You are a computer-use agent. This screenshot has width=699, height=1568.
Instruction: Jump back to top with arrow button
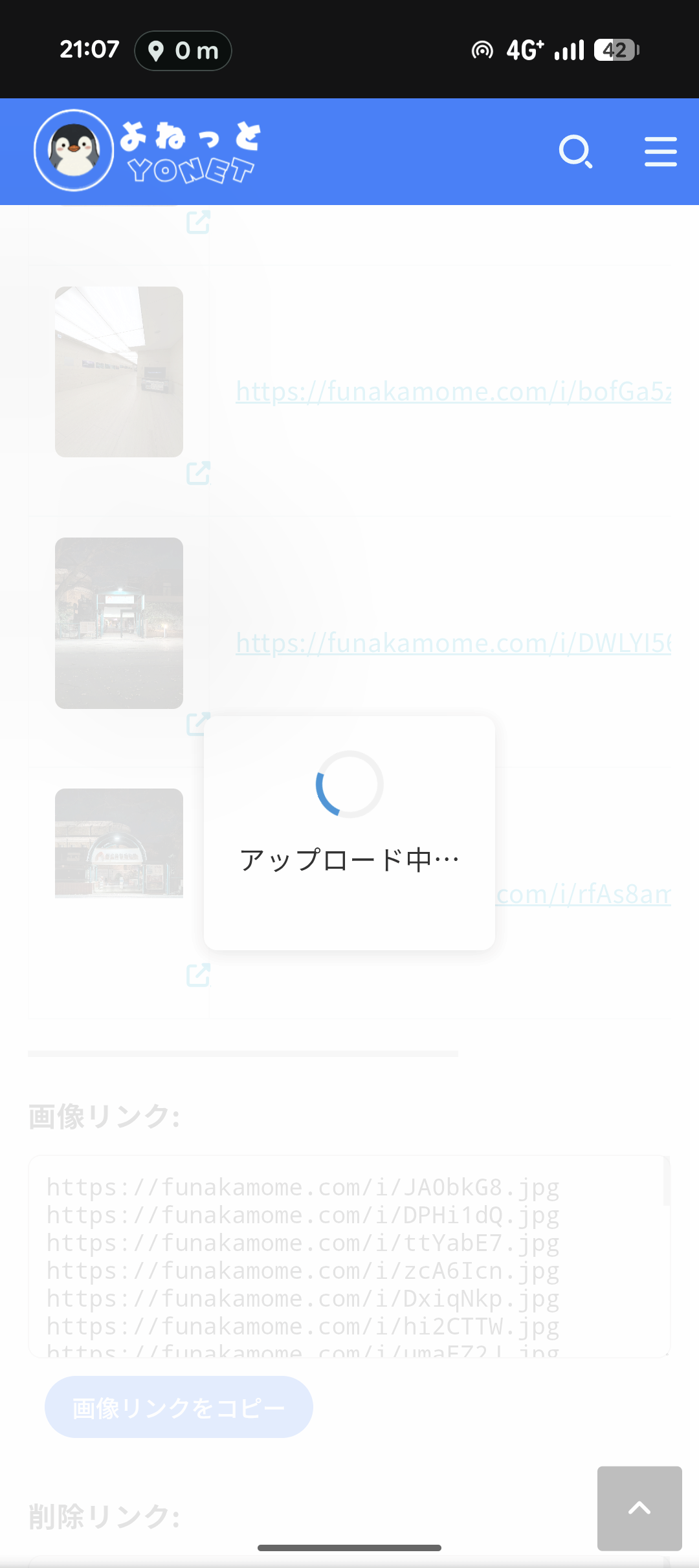tap(639, 1508)
